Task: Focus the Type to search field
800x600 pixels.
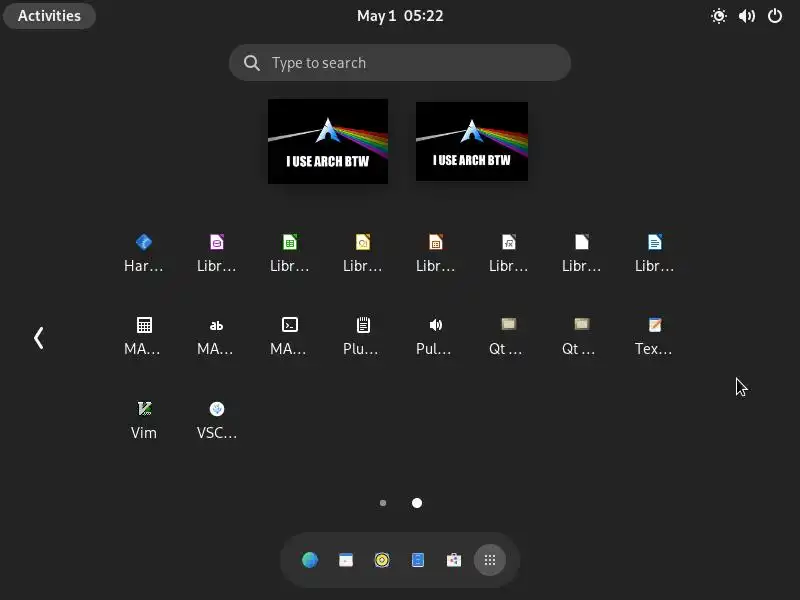Action: click(x=400, y=63)
